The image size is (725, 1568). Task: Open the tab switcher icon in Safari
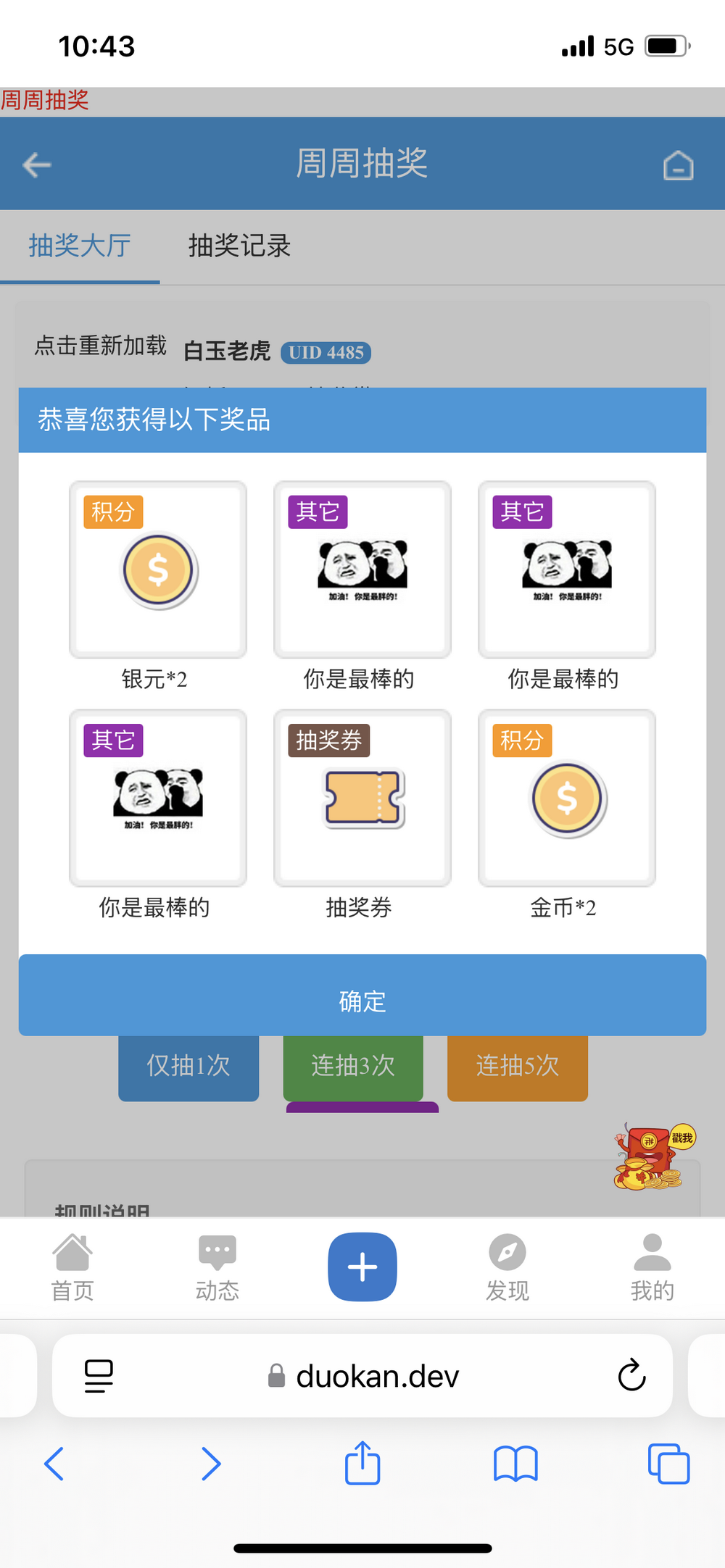[x=667, y=1463]
